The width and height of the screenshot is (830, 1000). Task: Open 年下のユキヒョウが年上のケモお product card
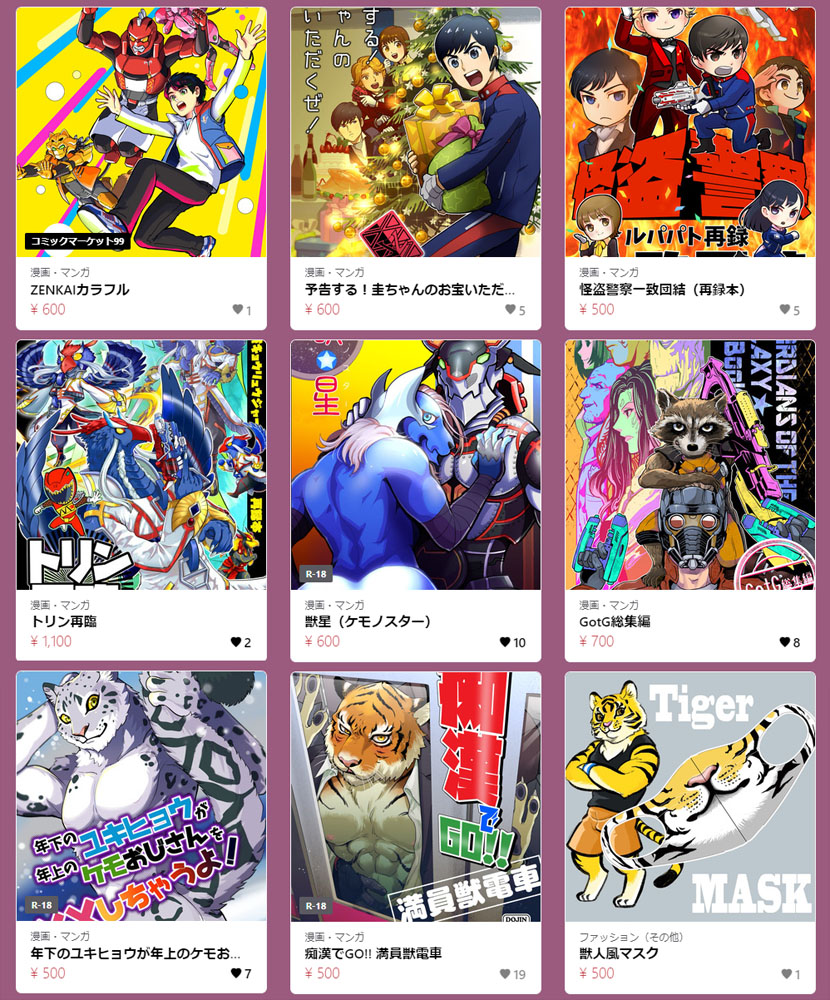(141, 796)
